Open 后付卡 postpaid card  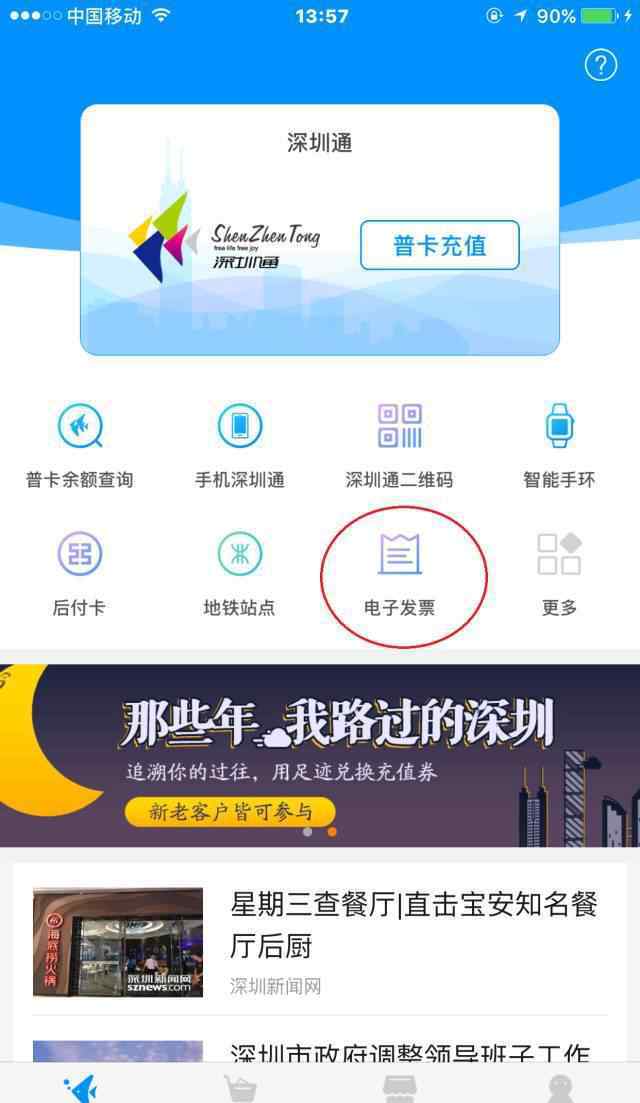tap(79, 573)
